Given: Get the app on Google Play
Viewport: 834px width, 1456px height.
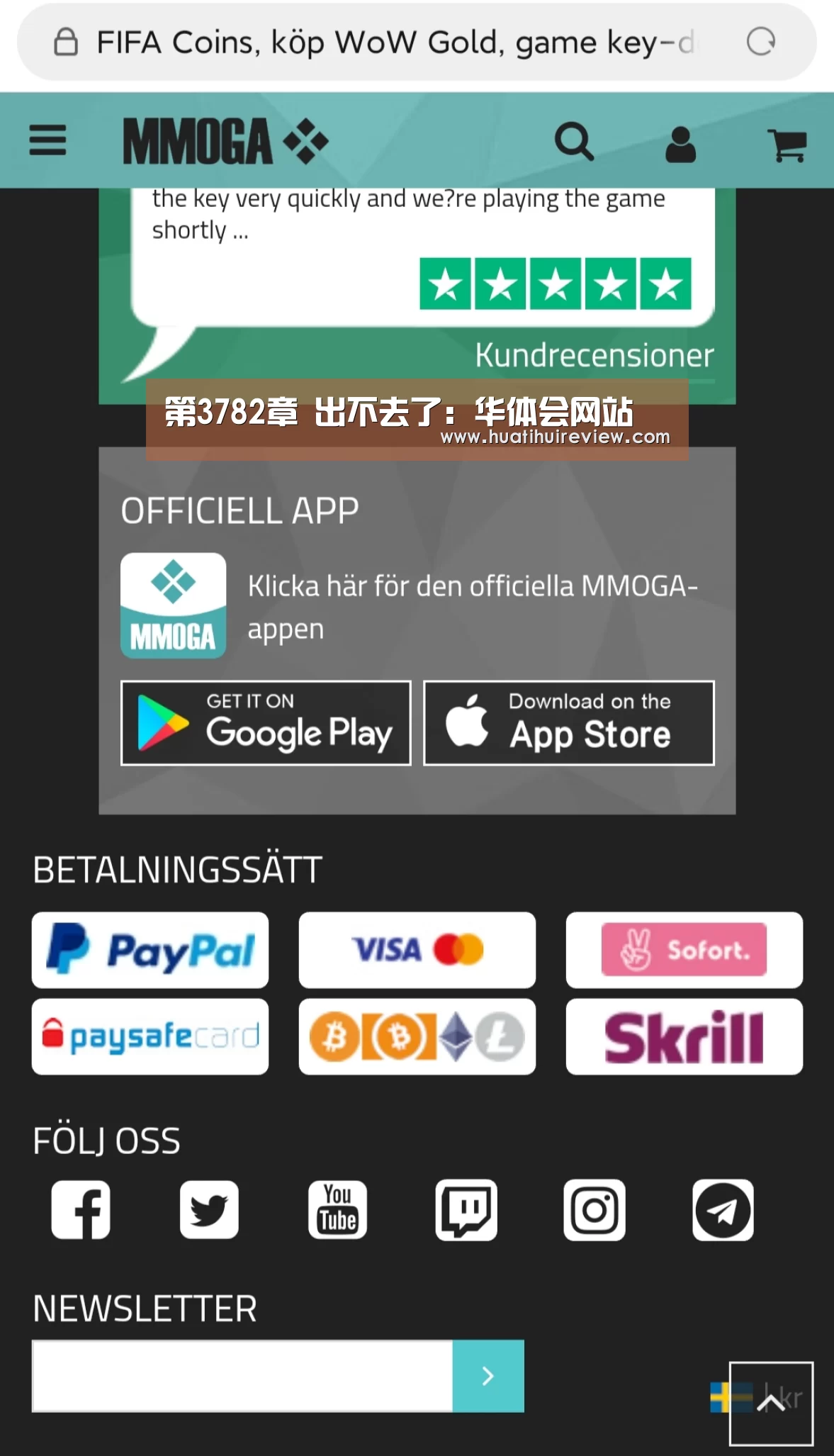Looking at the screenshot, I should click(x=266, y=723).
